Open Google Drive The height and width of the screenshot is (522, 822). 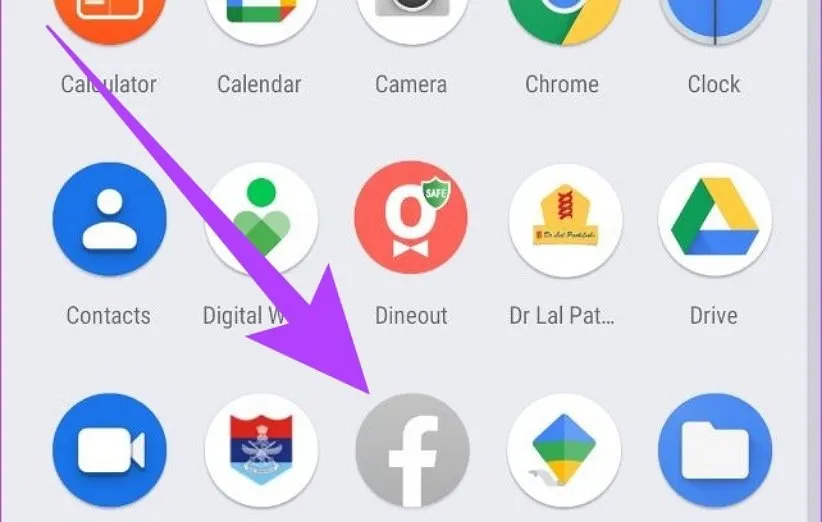714,220
